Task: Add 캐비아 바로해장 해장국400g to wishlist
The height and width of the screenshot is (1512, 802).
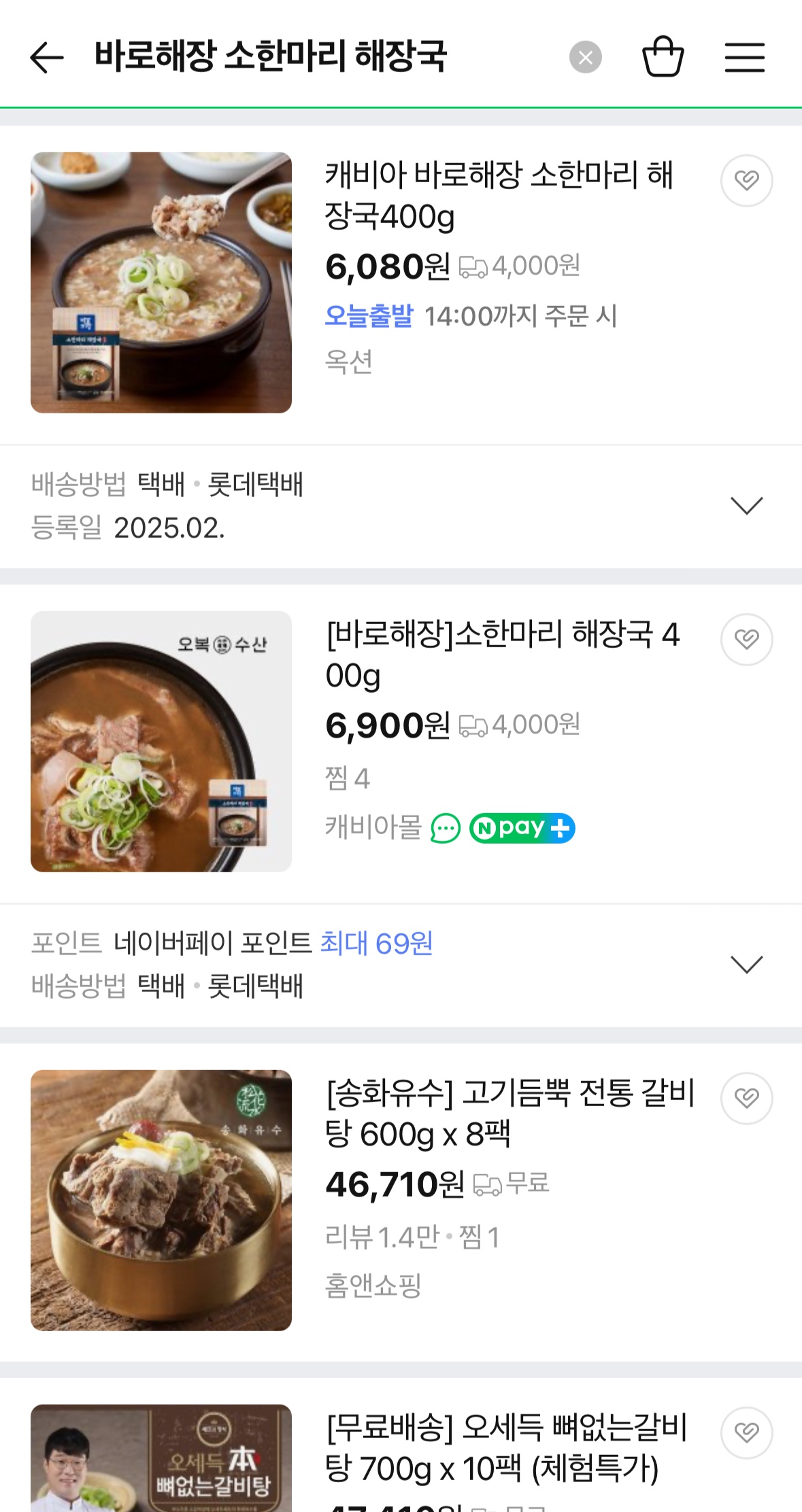Action: point(746,181)
